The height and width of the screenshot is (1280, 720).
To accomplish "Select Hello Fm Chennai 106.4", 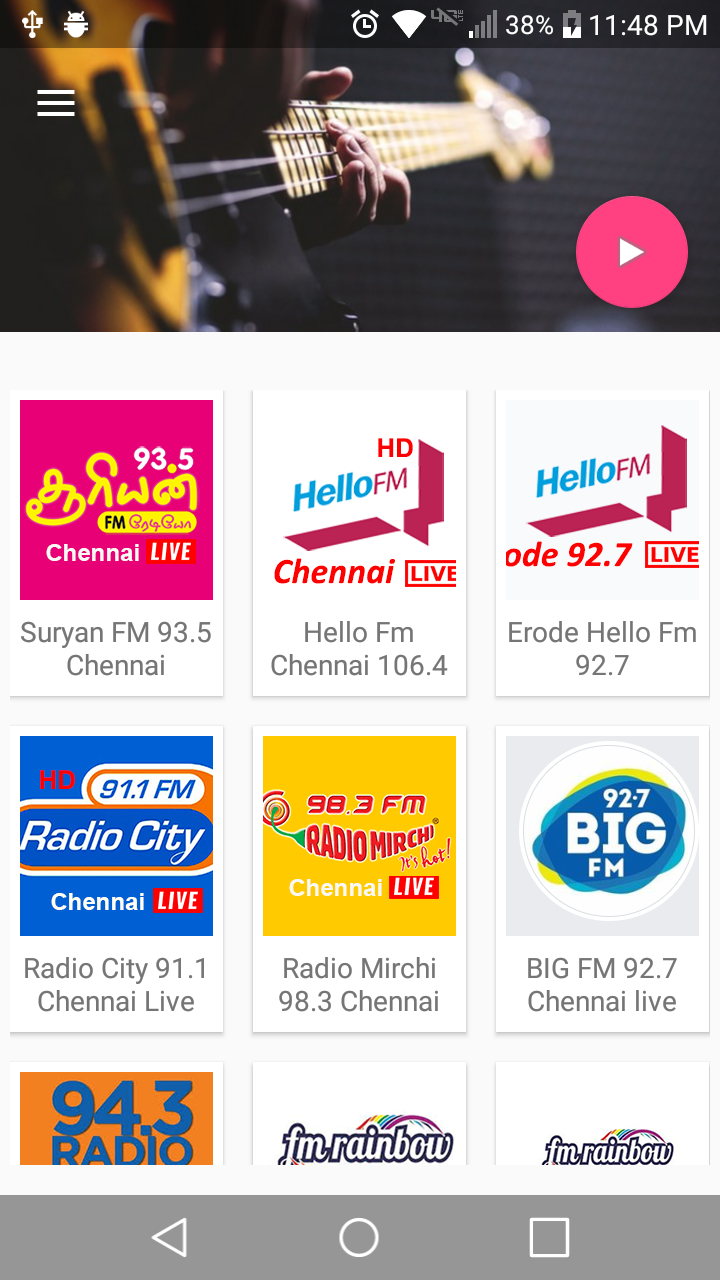I will click(x=359, y=542).
